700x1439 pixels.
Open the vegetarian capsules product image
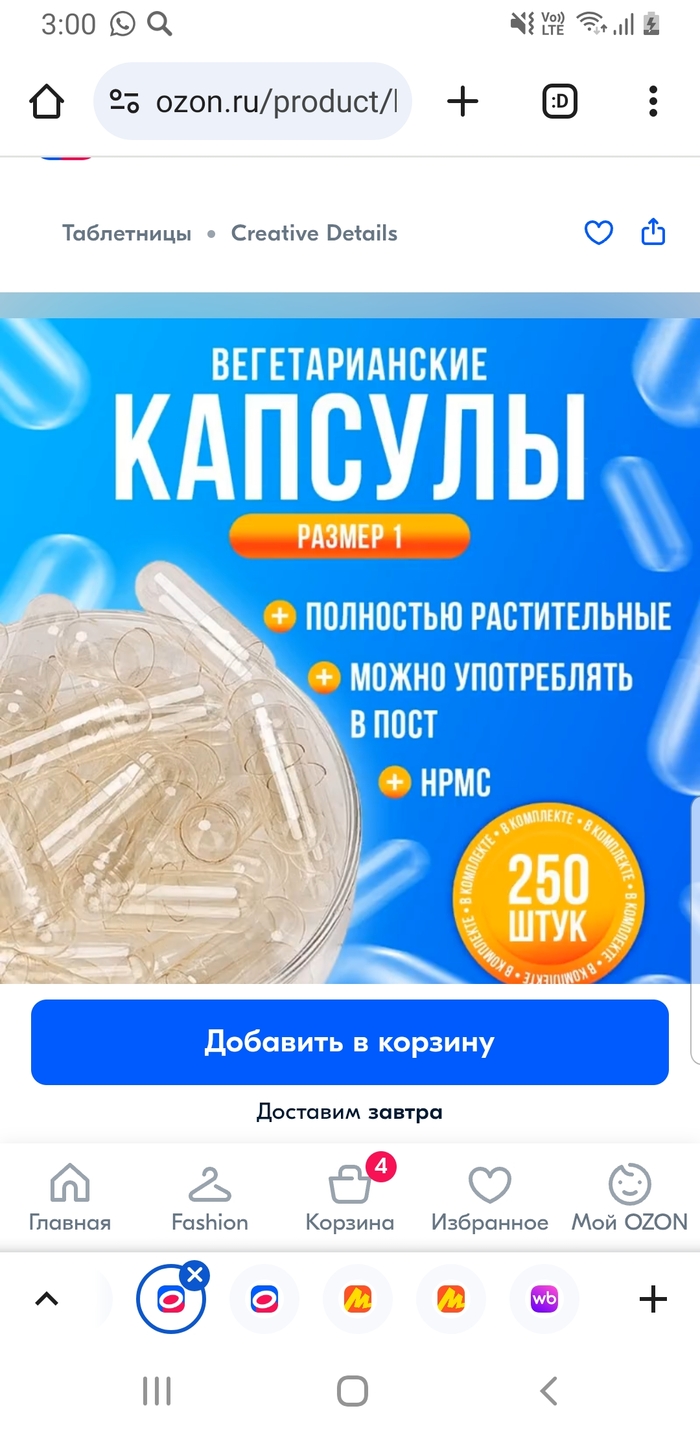pyautogui.click(x=350, y=650)
